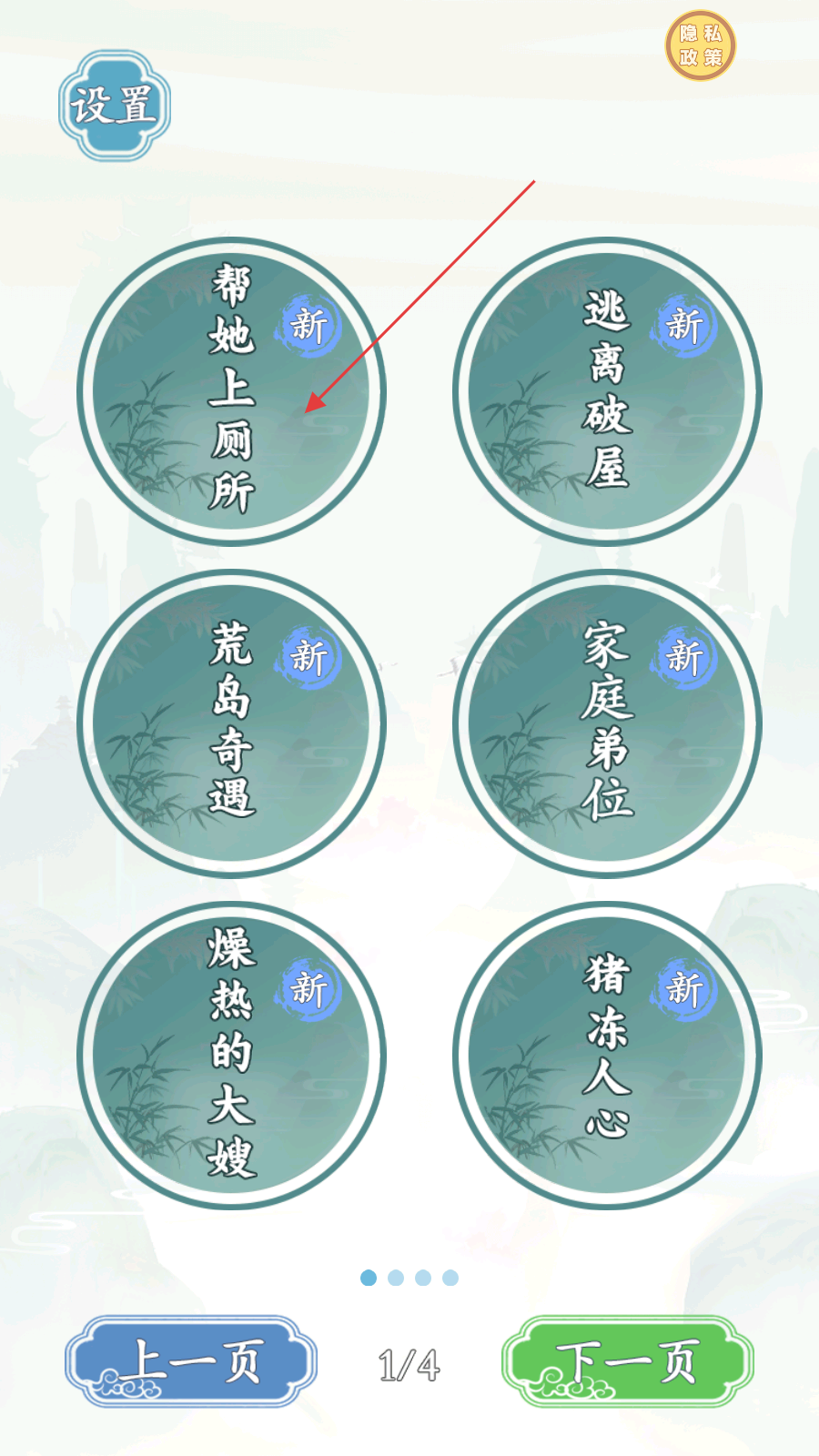Play the level 猪冻人心
This screenshot has height=1456, width=819.
pyautogui.click(x=607, y=1056)
